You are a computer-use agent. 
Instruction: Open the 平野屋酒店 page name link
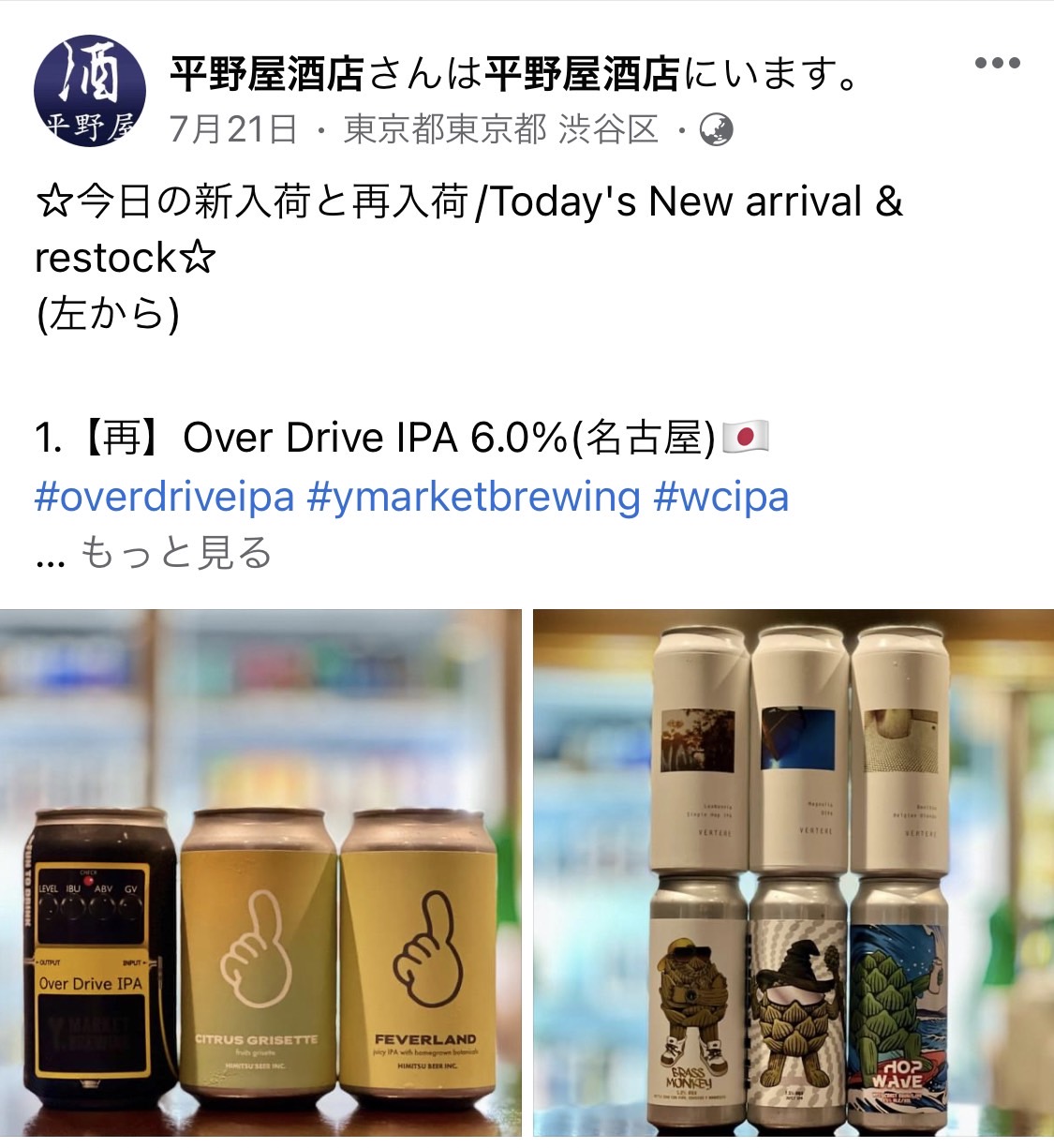266,74
